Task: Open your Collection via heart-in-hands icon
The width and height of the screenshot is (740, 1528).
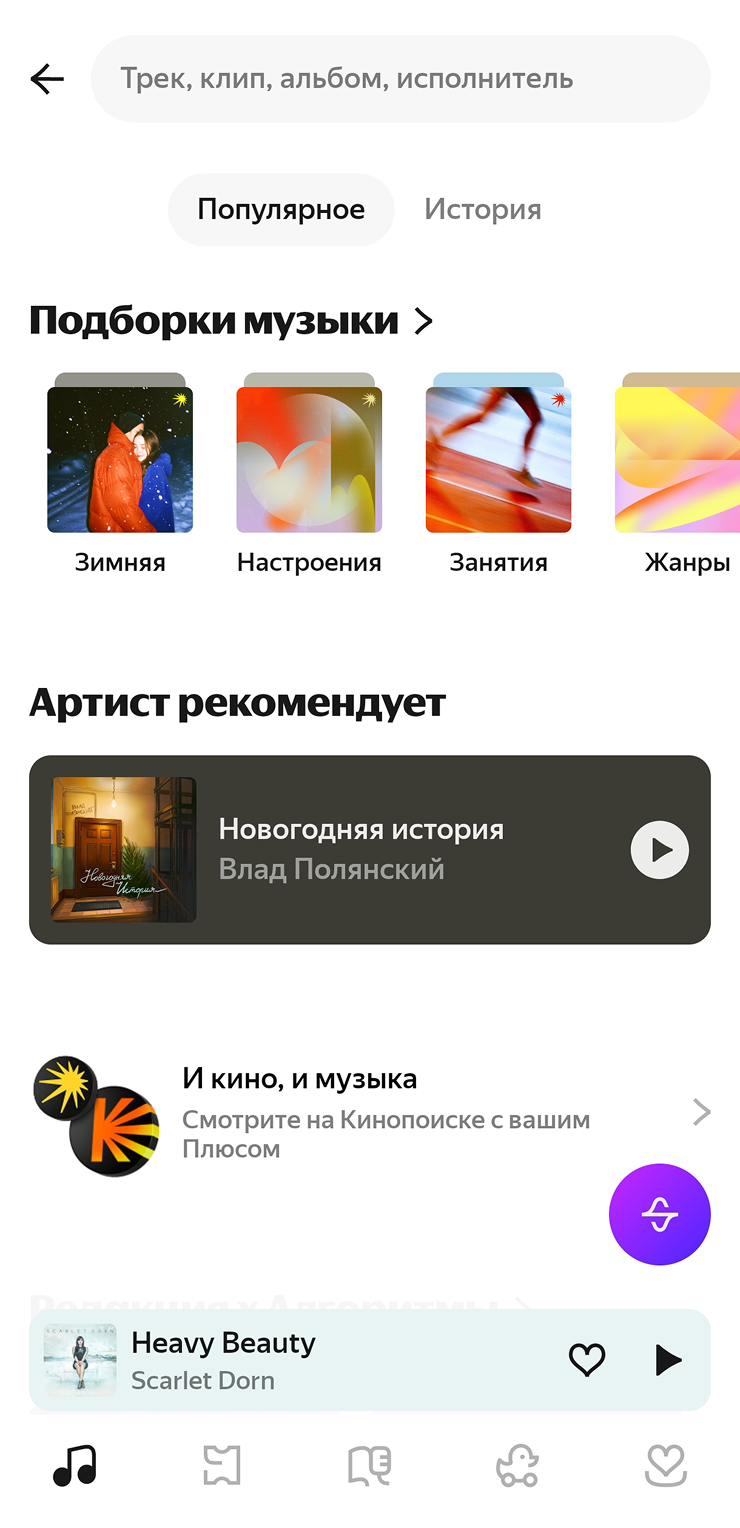Action: click(x=666, y=1464)
